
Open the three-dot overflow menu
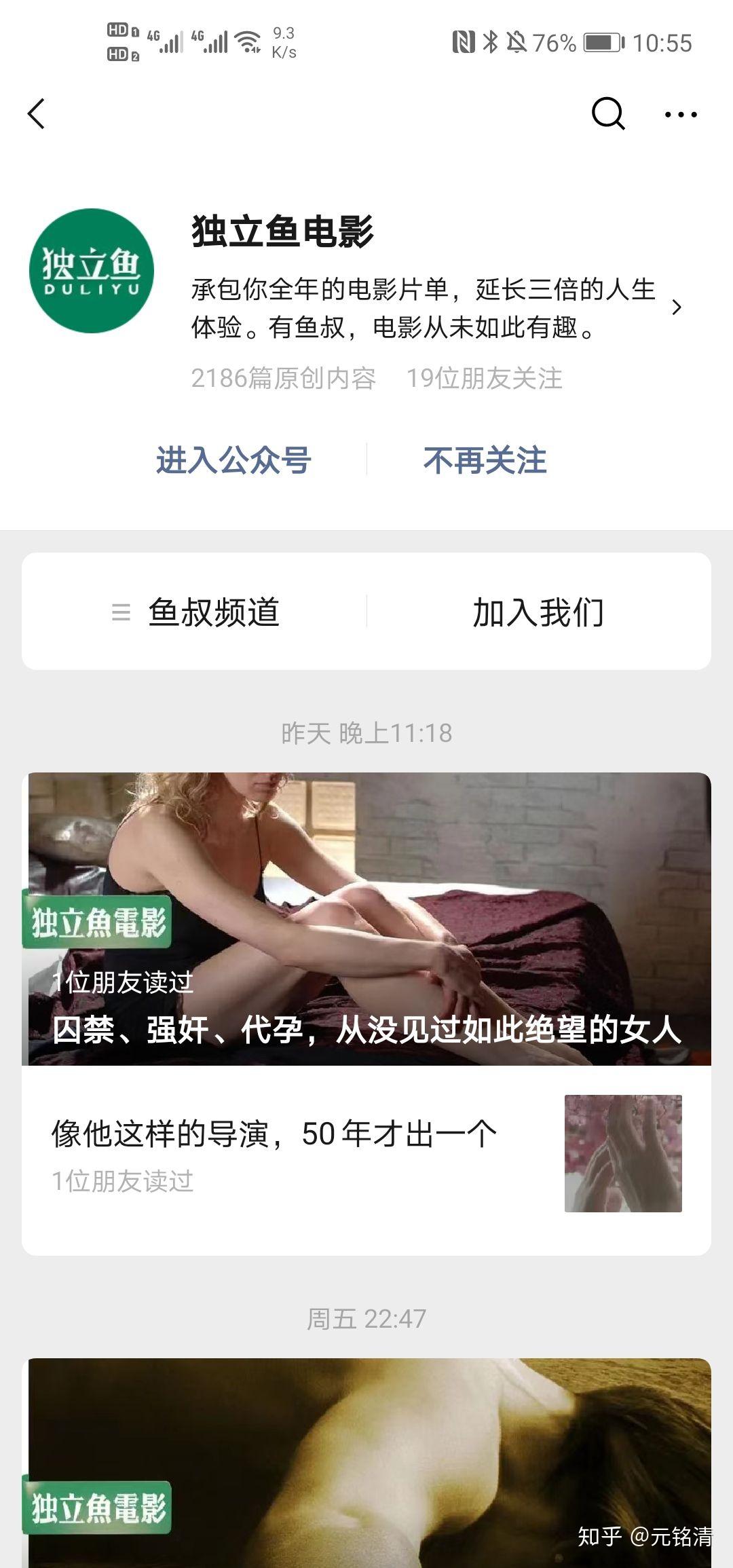680,114
